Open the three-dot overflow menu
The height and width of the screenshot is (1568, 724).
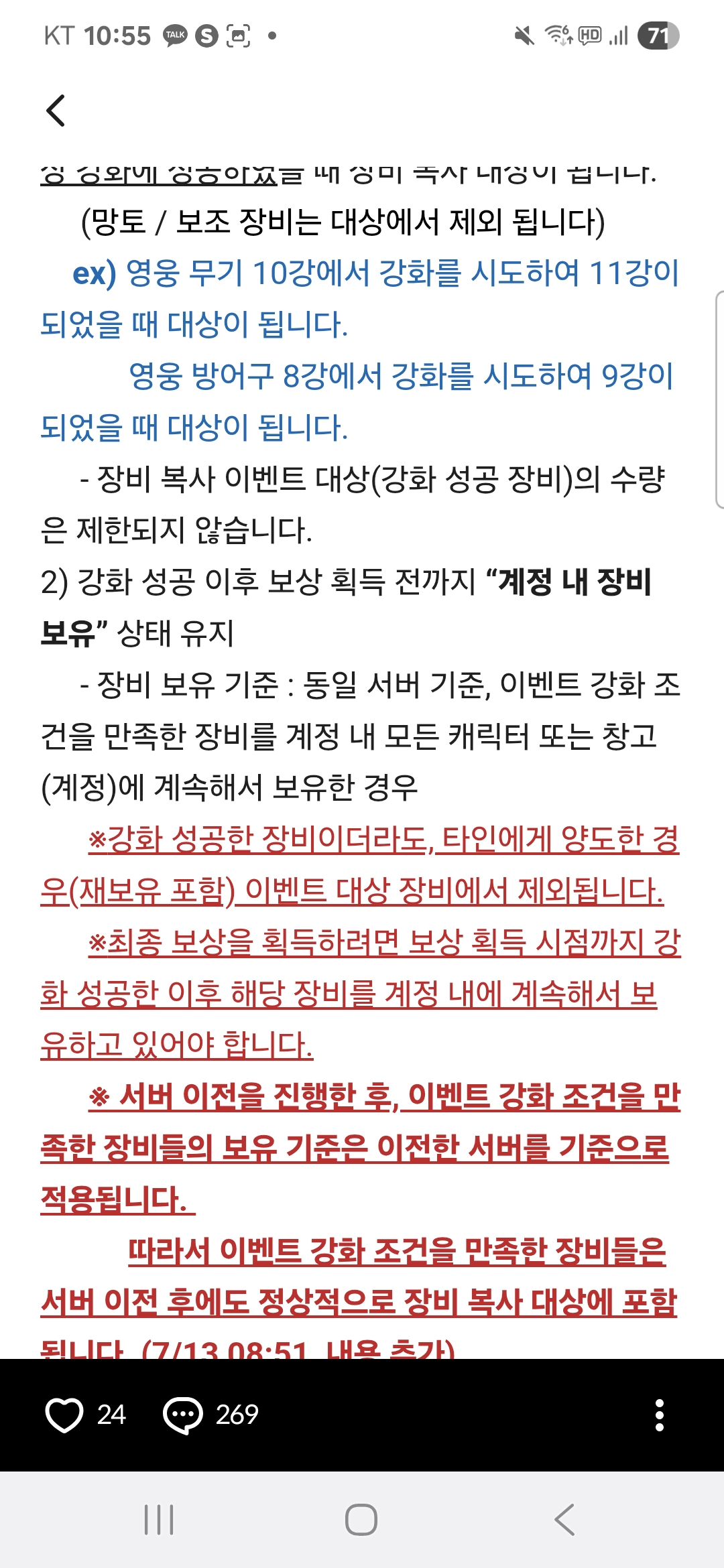tap(660, 1415)
